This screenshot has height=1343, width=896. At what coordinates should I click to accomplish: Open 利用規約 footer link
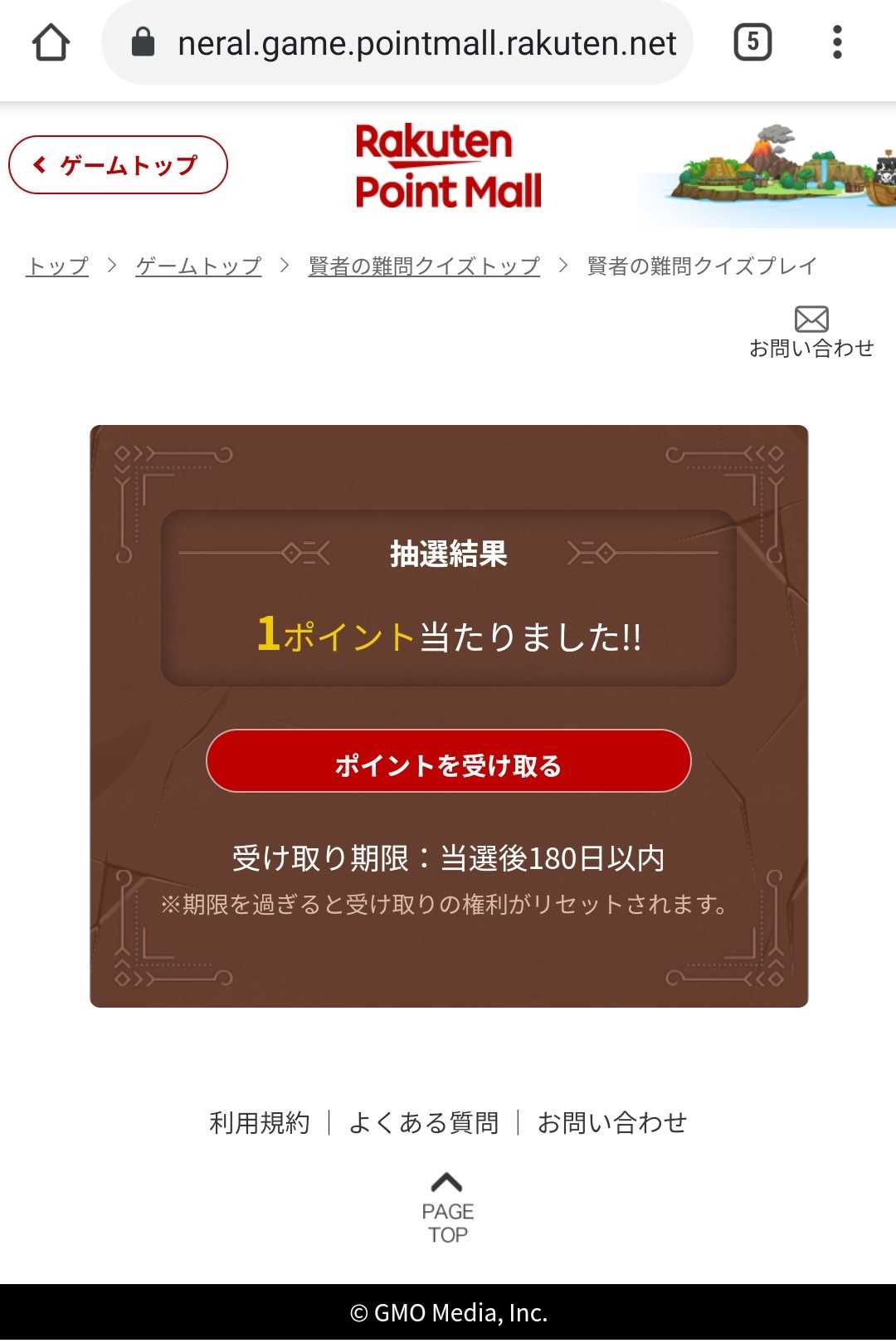(260, 1123)
